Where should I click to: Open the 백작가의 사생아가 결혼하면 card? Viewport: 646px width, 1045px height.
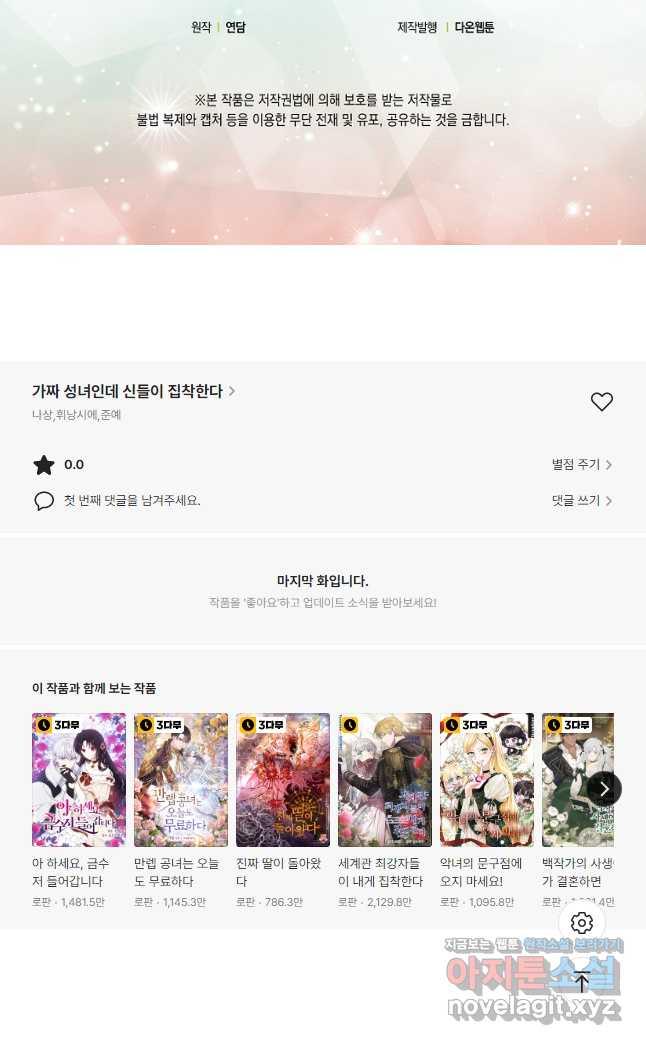(x=572, y=780)
